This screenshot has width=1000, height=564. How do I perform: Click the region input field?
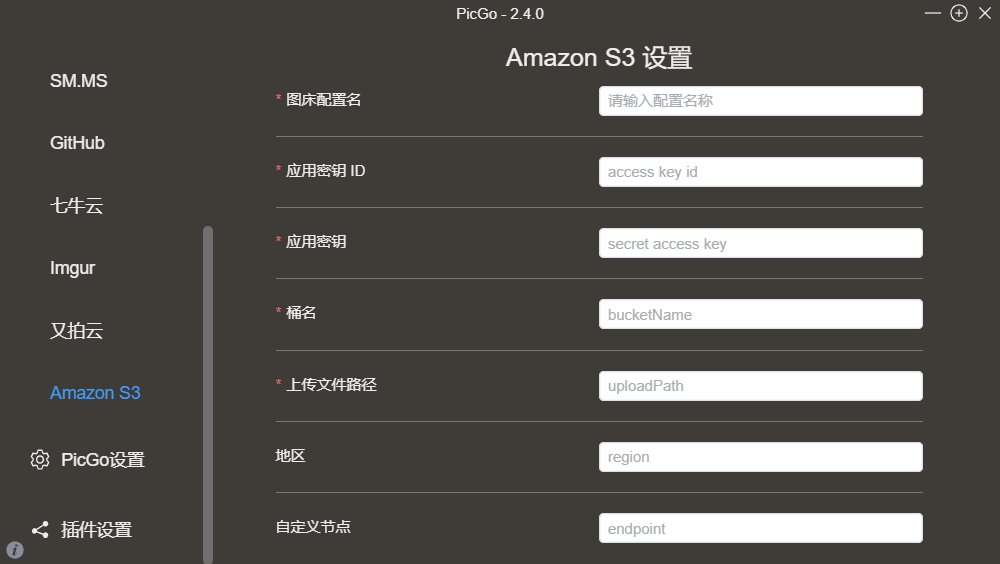[760, 457]
